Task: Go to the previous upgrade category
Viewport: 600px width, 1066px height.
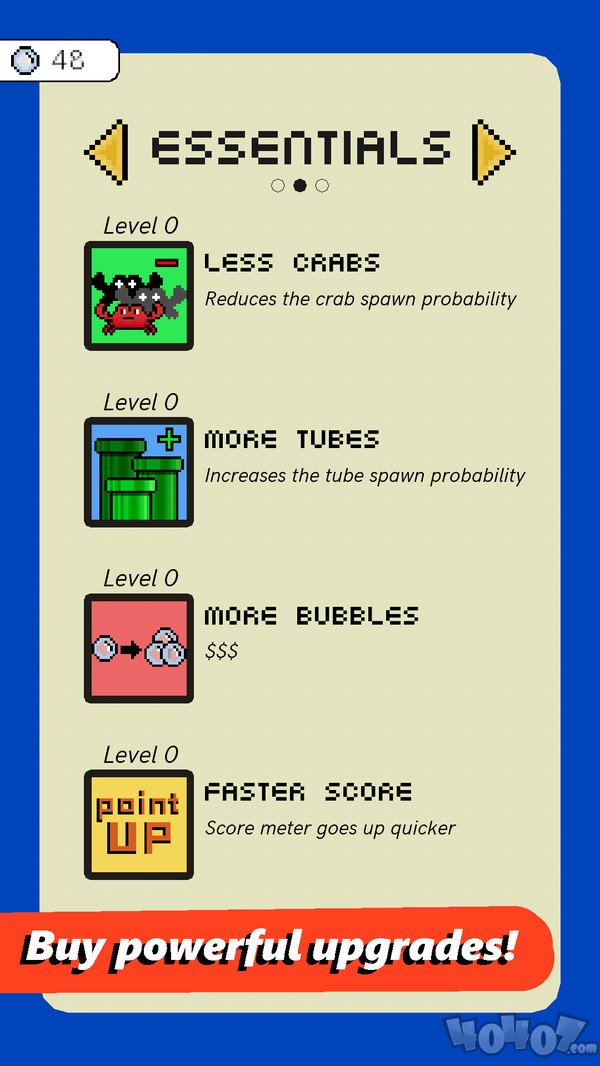Action: (x=106, y=152)
